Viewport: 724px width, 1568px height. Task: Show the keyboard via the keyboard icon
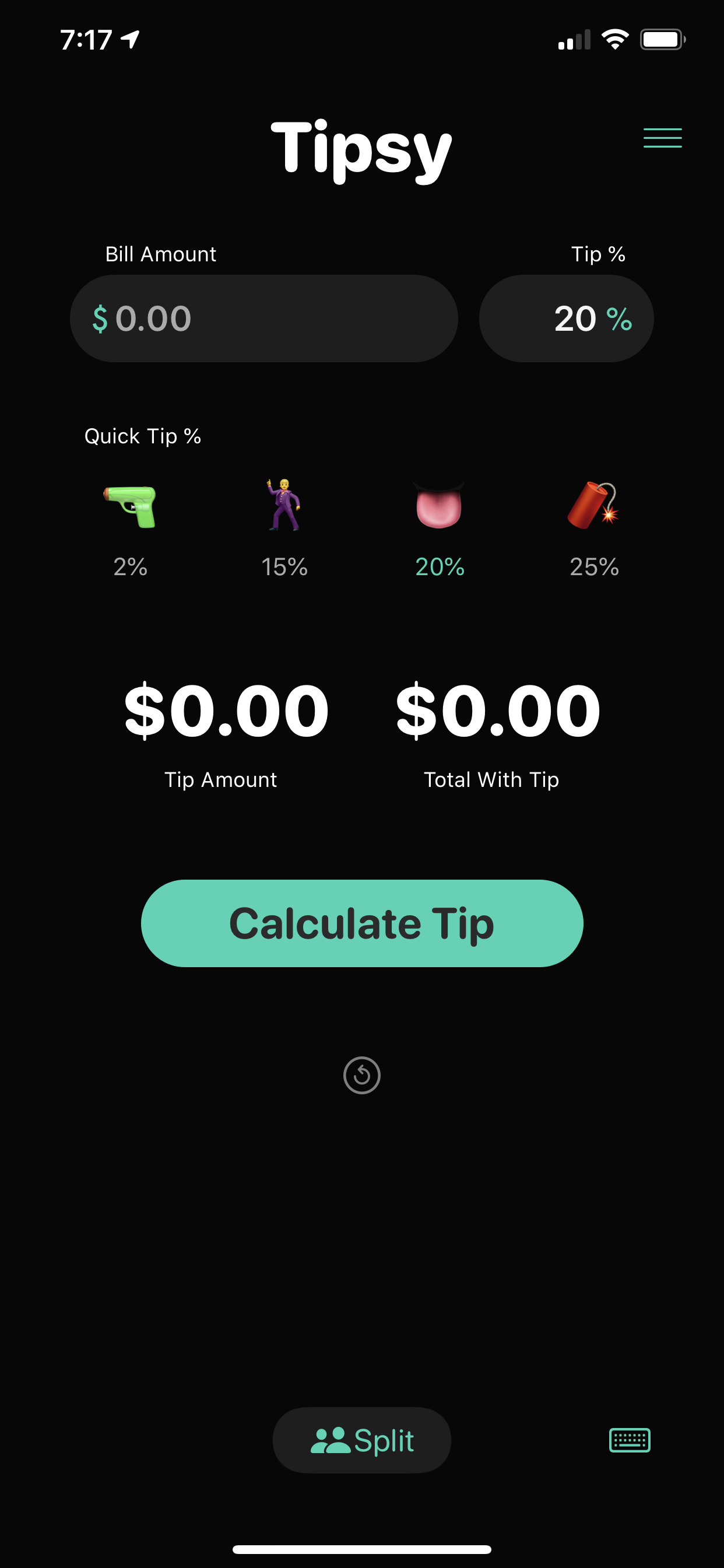click(630, 1440)
